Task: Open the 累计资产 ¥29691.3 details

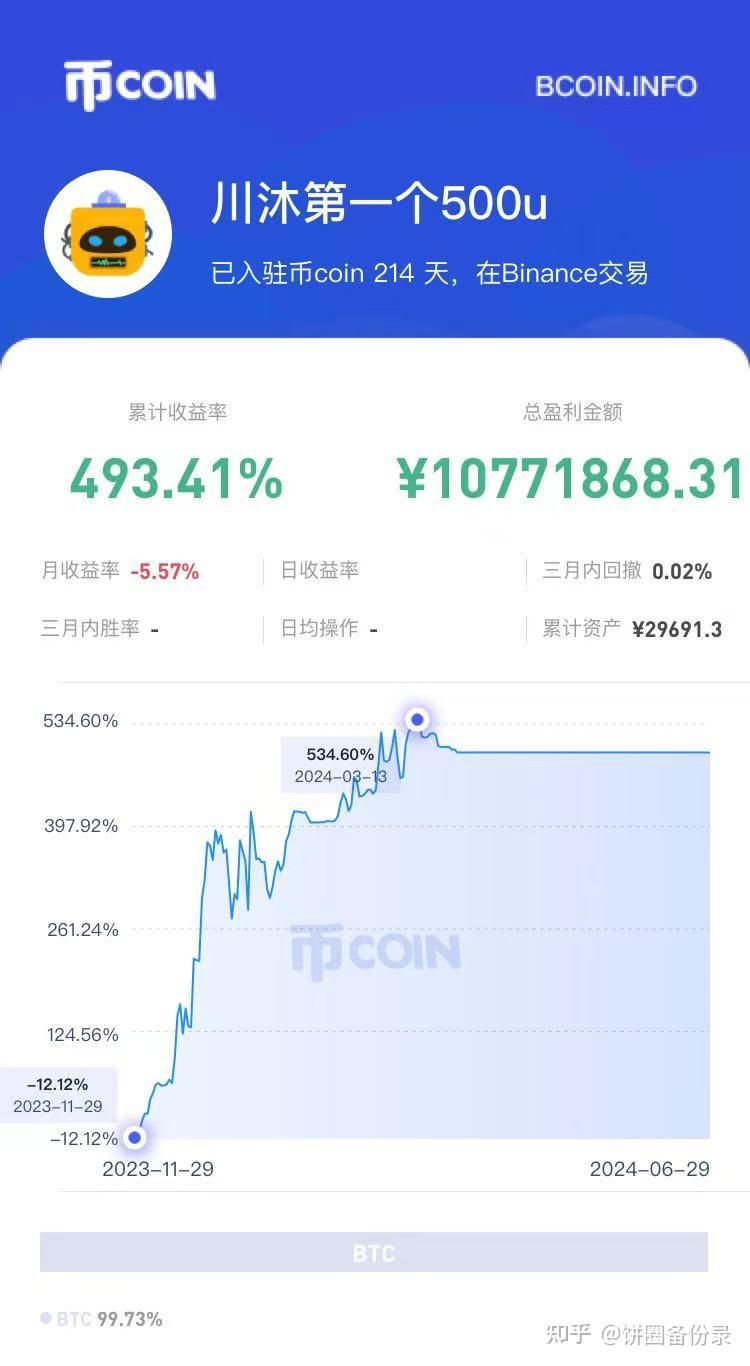Action: (630, 629)
